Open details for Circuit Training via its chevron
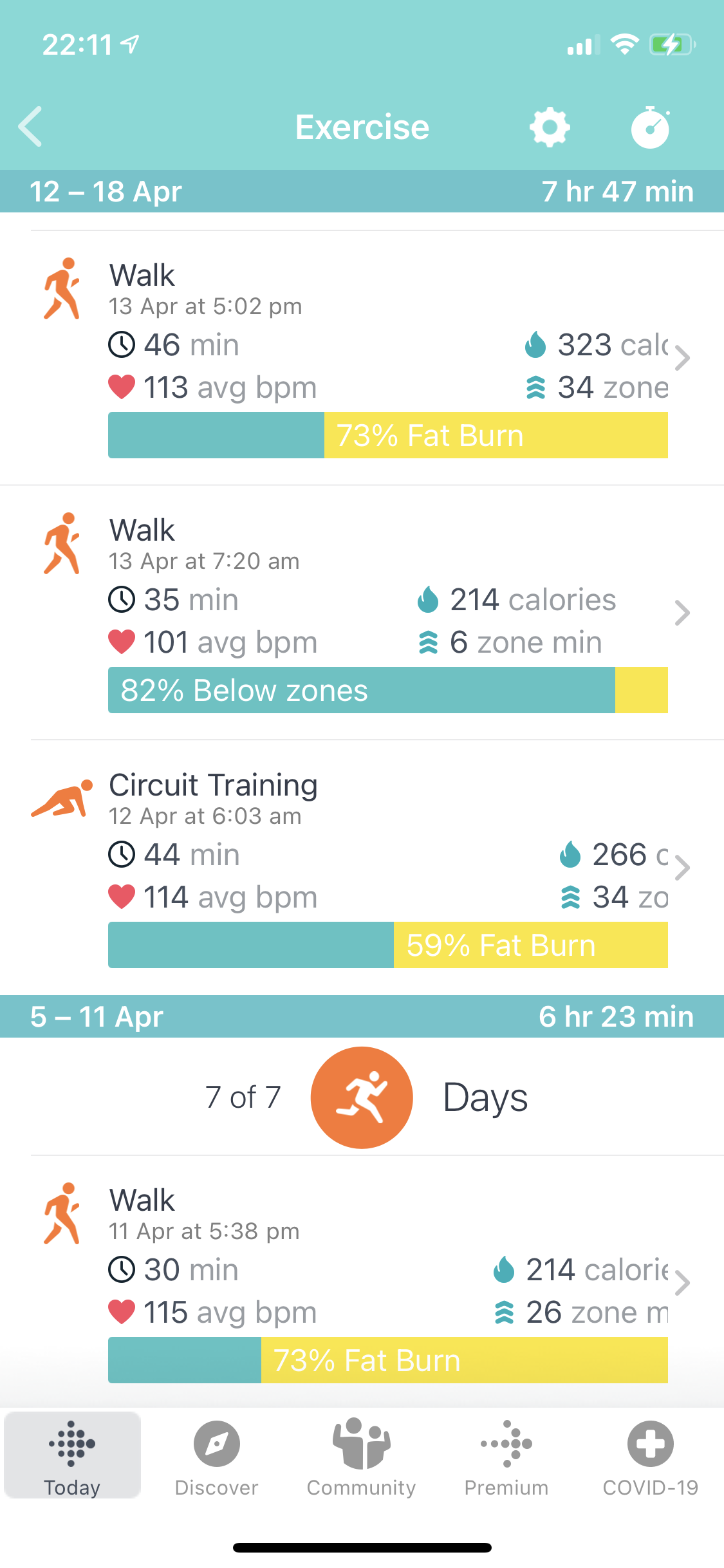This screenshot has width=724, height=1568. tap(682, 868)
